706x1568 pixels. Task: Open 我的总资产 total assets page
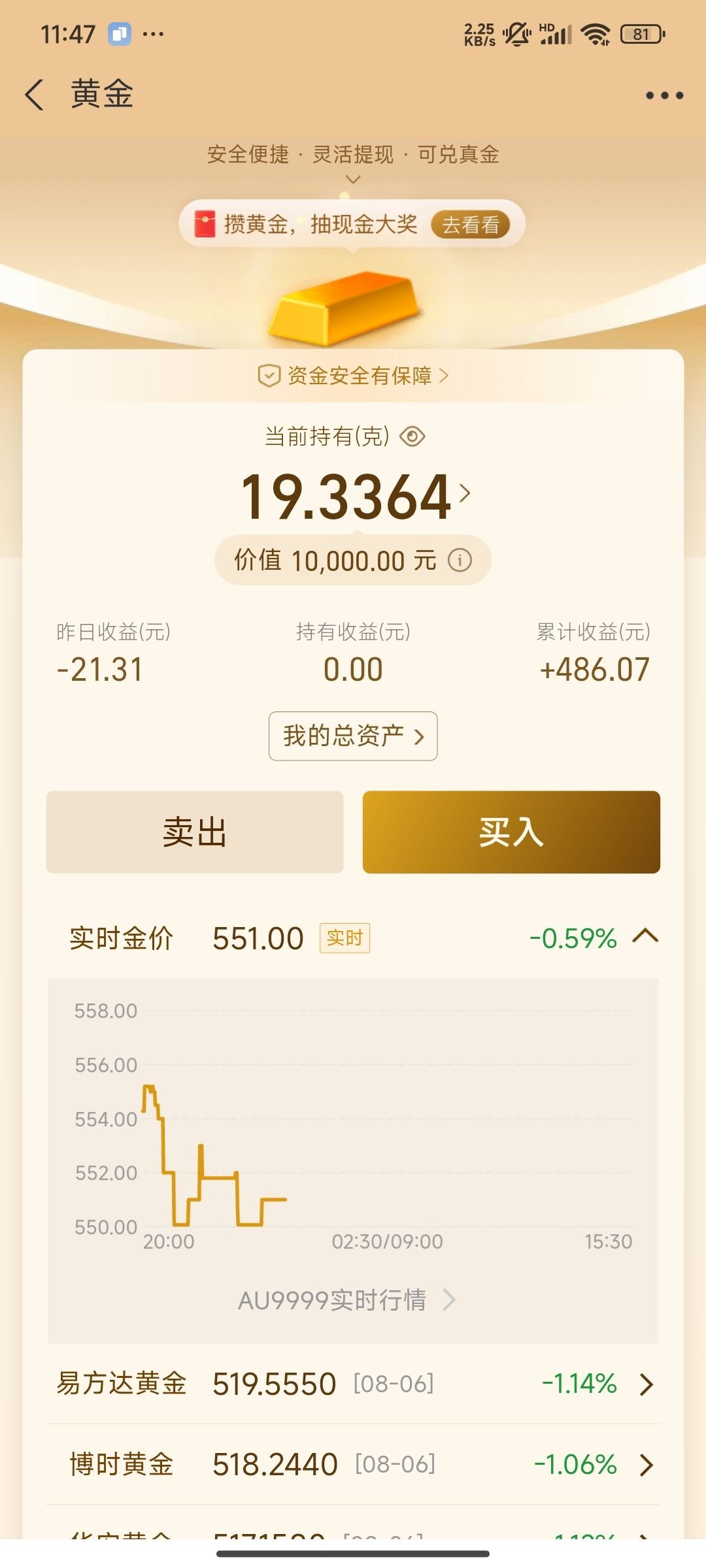[x=352, y=737]
